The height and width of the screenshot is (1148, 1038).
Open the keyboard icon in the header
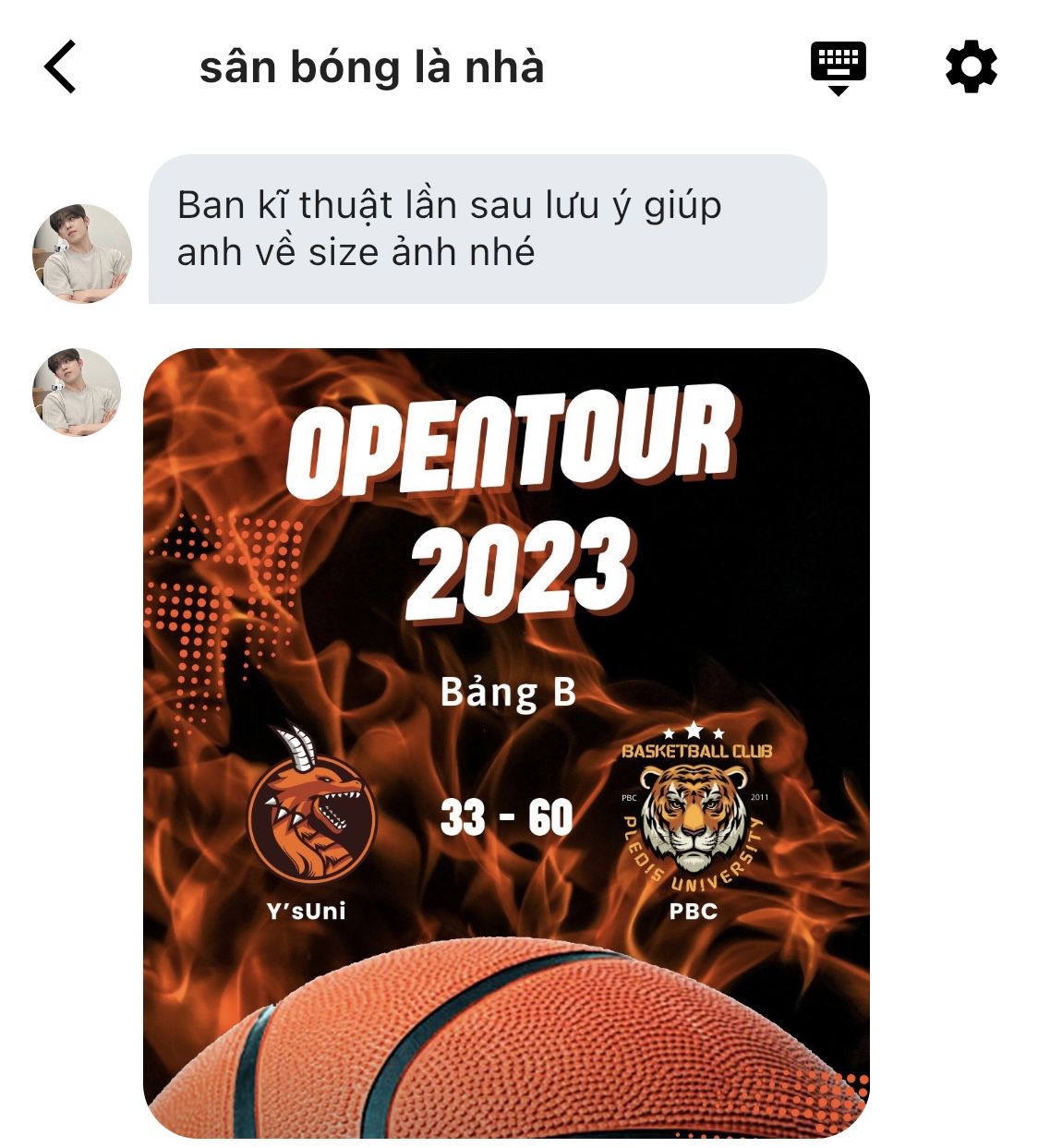tap(838, 67)
